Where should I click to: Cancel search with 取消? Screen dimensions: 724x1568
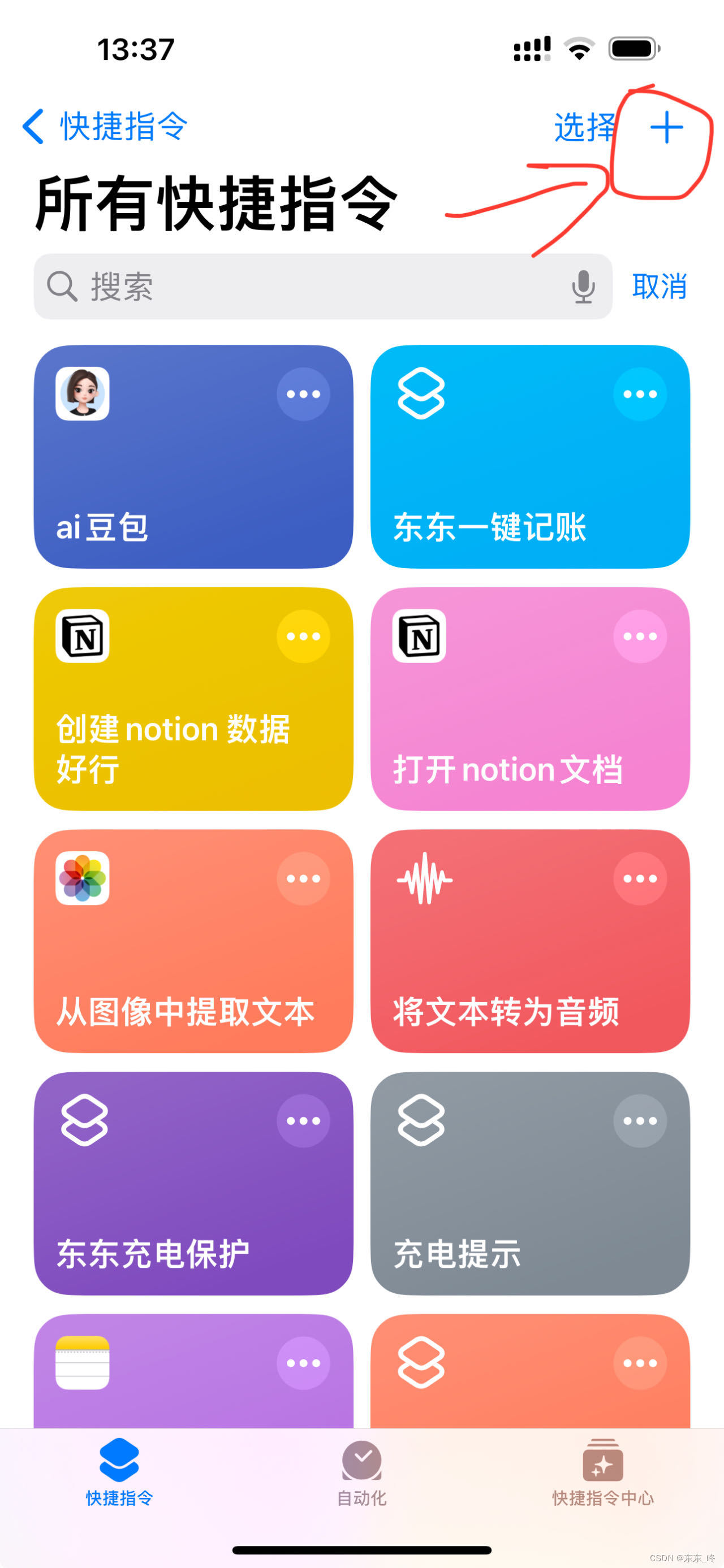(659, 287)
